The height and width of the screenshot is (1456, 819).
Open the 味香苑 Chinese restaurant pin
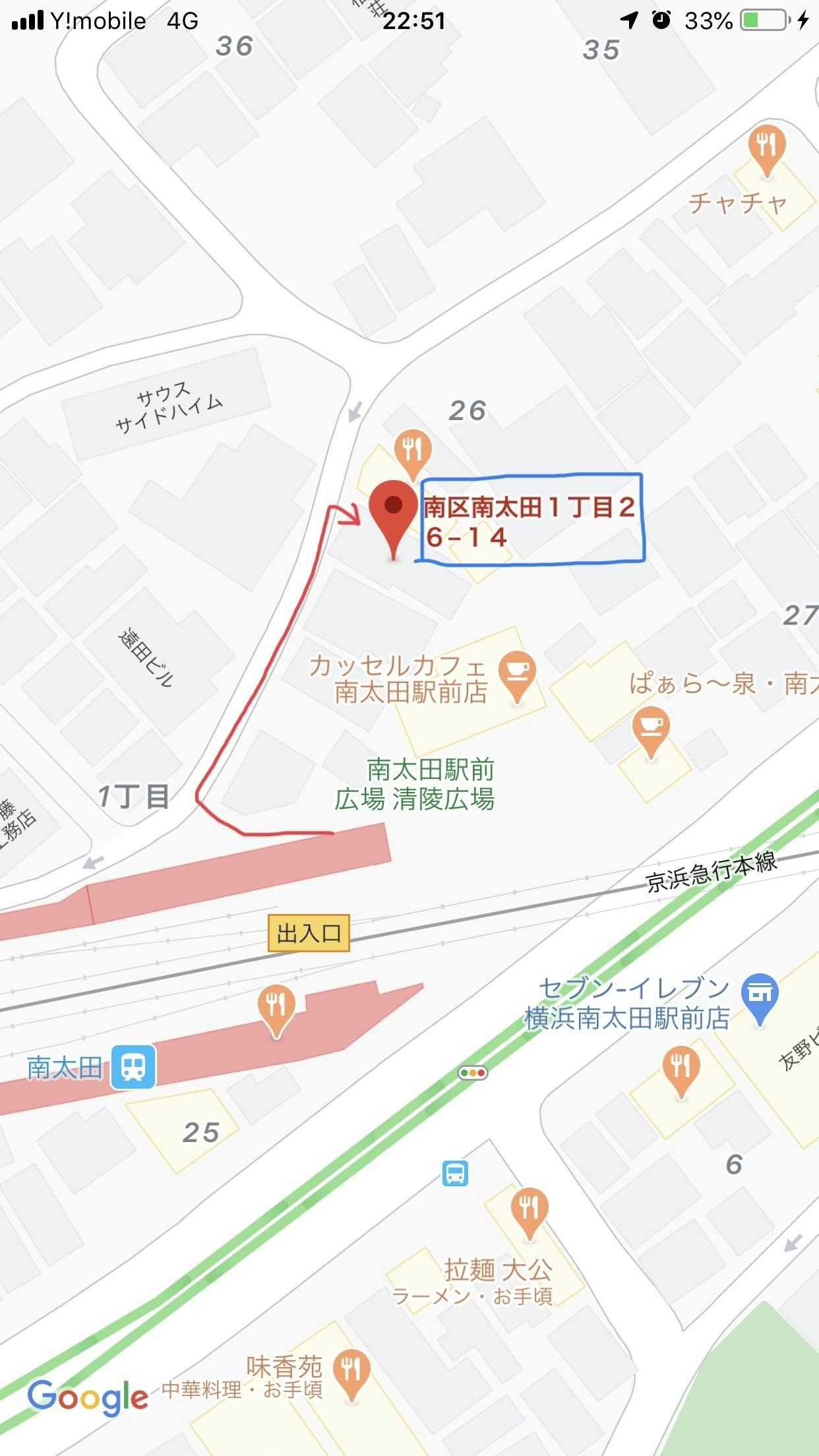(351, 1375)
